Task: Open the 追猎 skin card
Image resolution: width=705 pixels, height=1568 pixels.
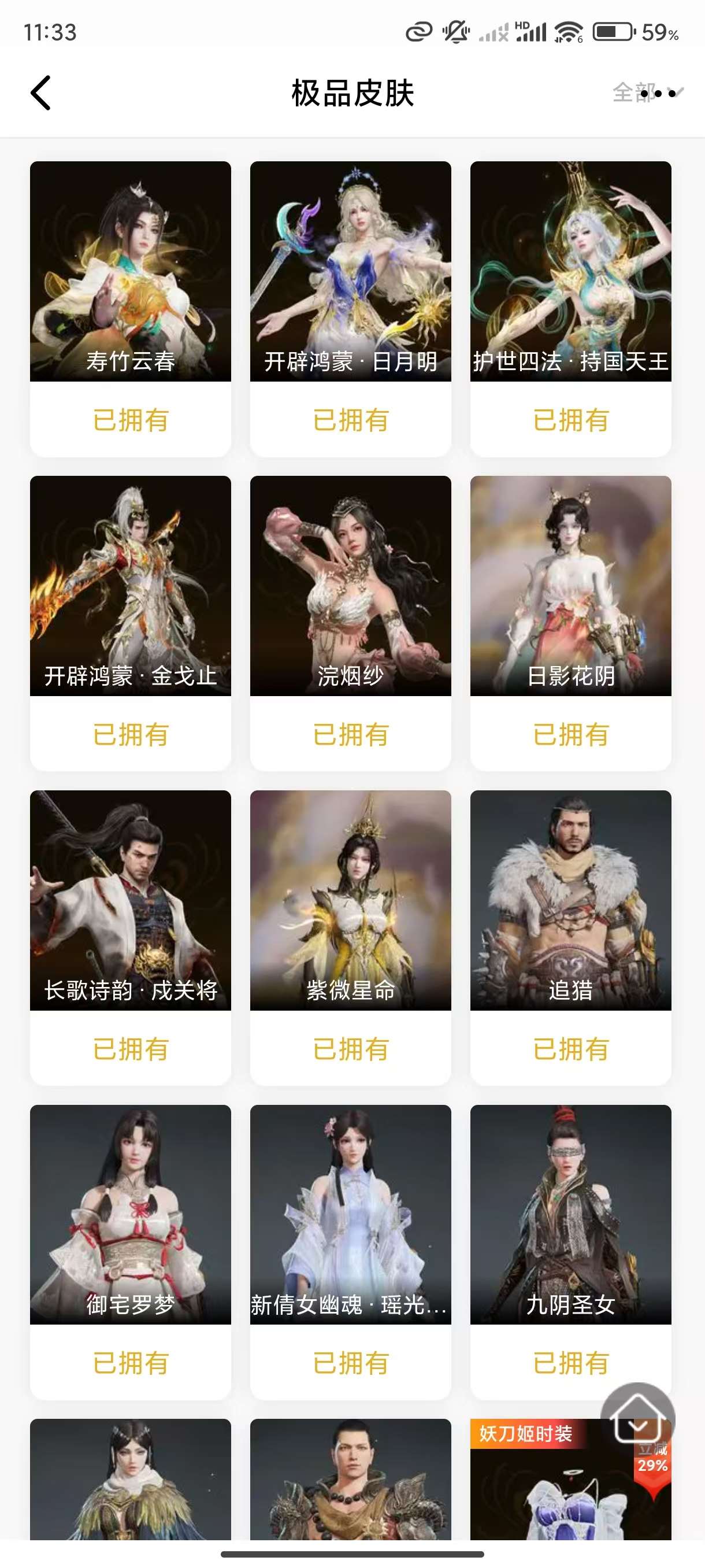Action: click(570, 900)
